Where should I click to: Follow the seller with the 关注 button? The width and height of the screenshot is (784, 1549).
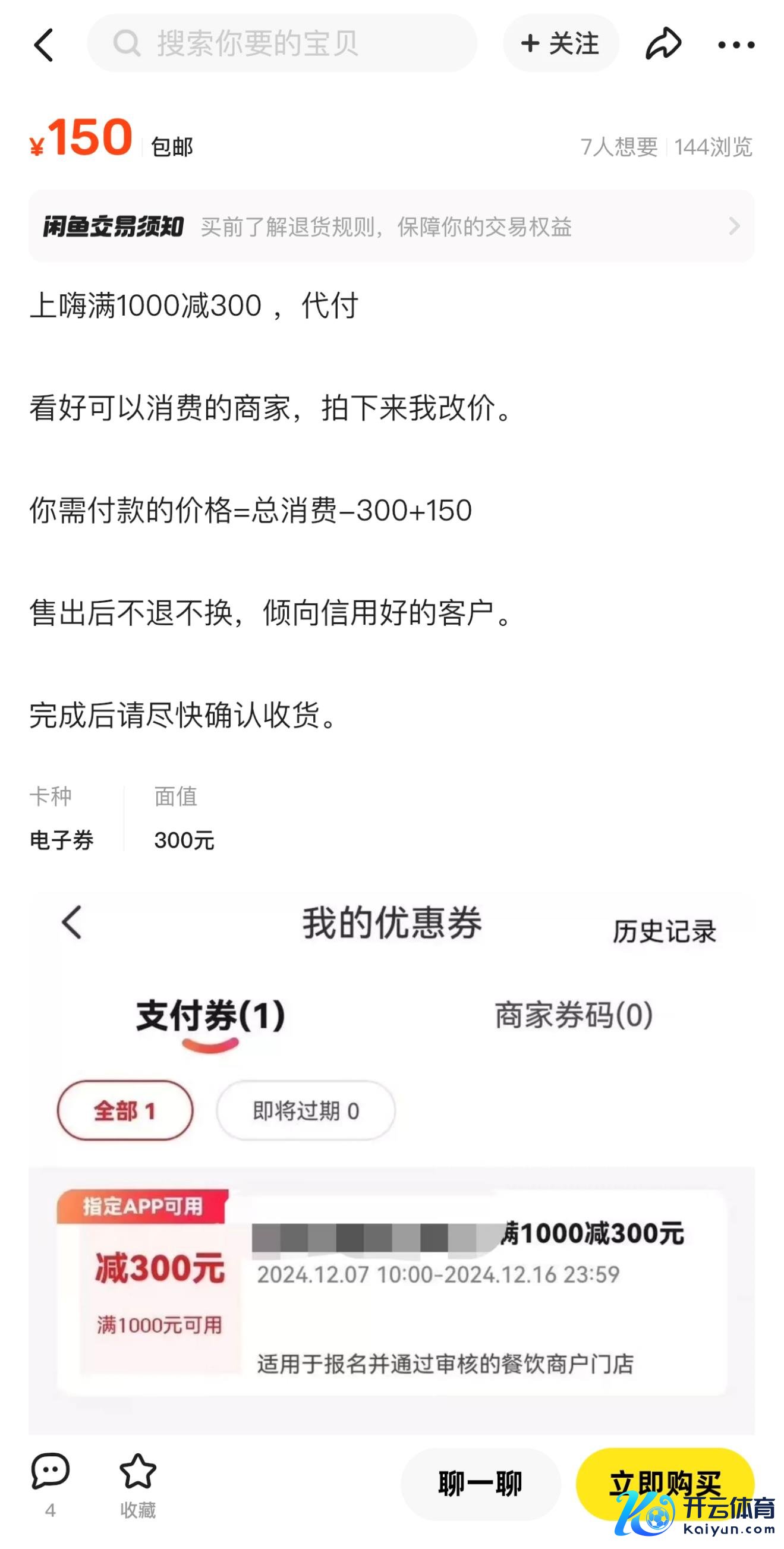tap(561, 43)
